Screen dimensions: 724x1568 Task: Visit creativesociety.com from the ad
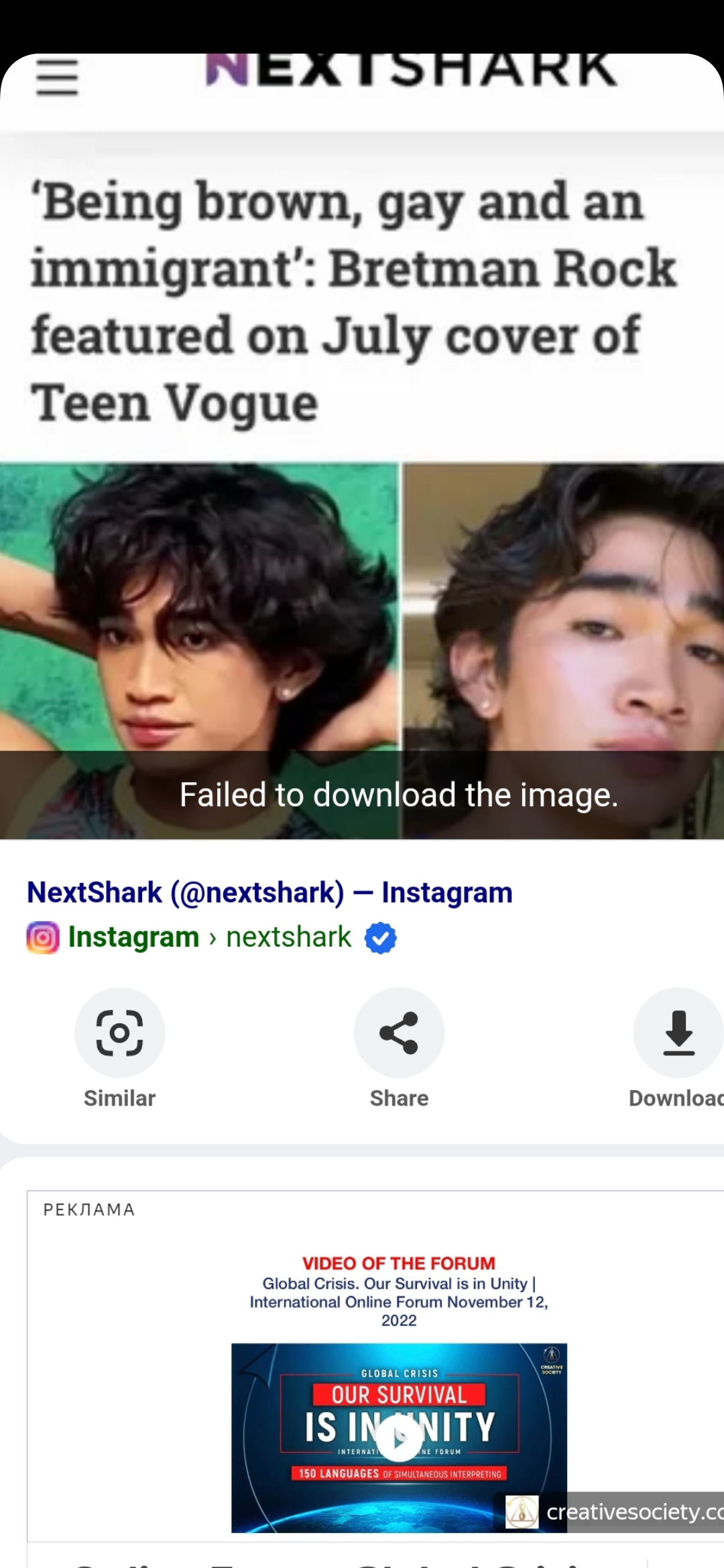tap(633, 1512)
